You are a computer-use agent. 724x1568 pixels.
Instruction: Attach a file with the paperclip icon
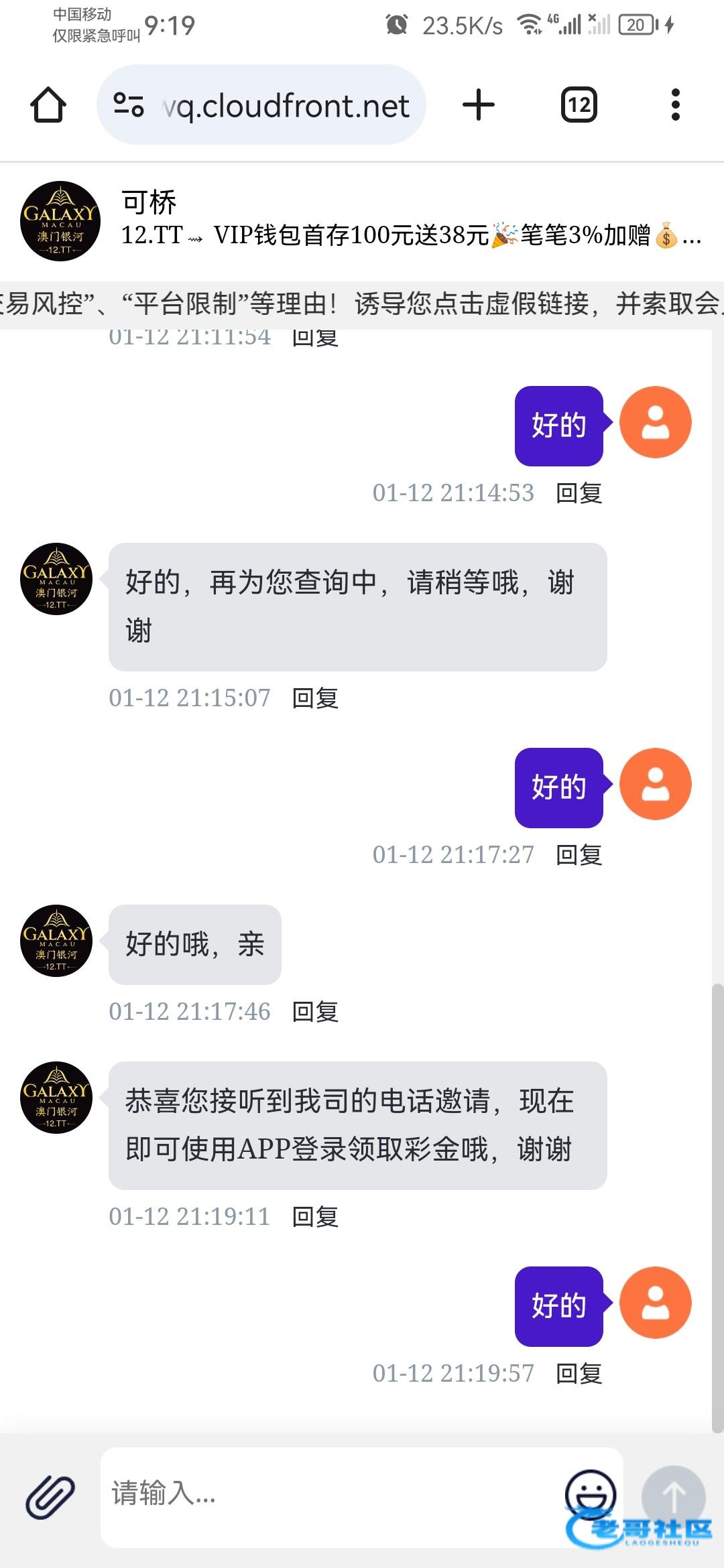tap(50, 1496)
